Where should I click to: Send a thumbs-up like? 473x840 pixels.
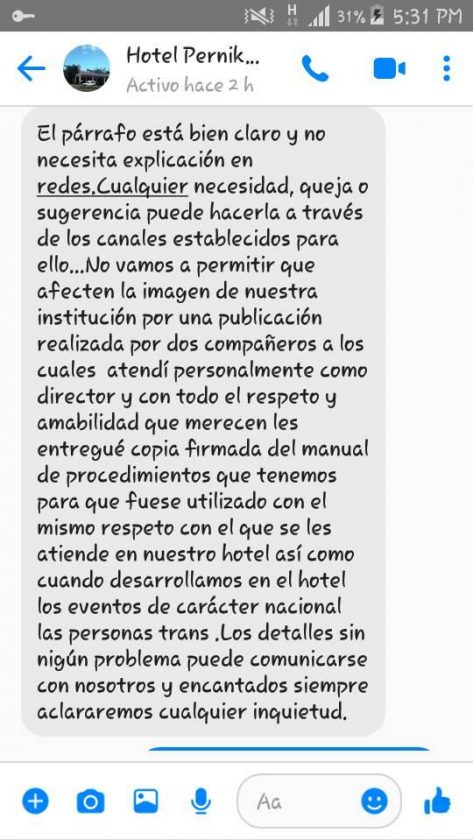[x=437, y=800]
